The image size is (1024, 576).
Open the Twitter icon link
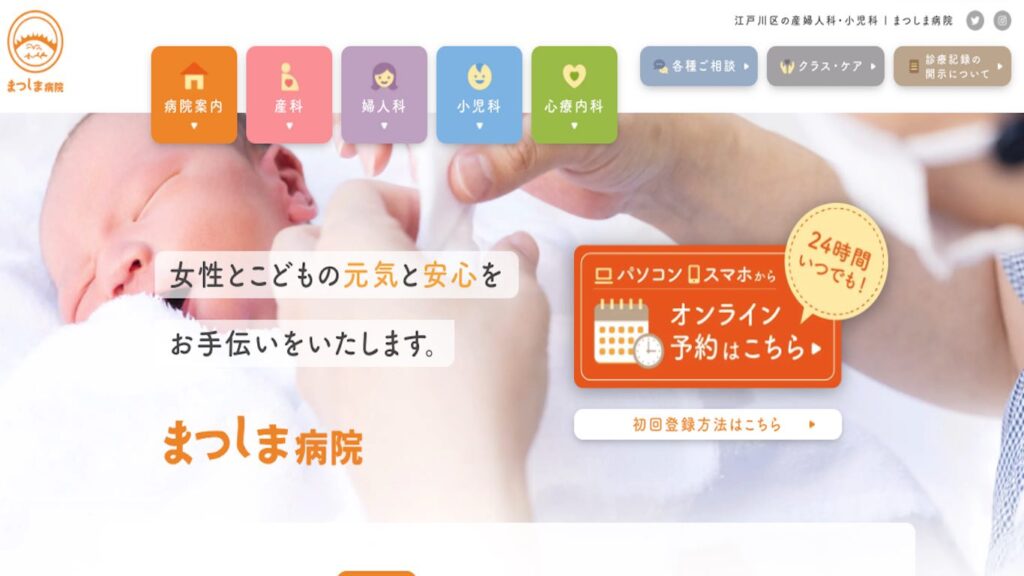click(x=975, y=21)
